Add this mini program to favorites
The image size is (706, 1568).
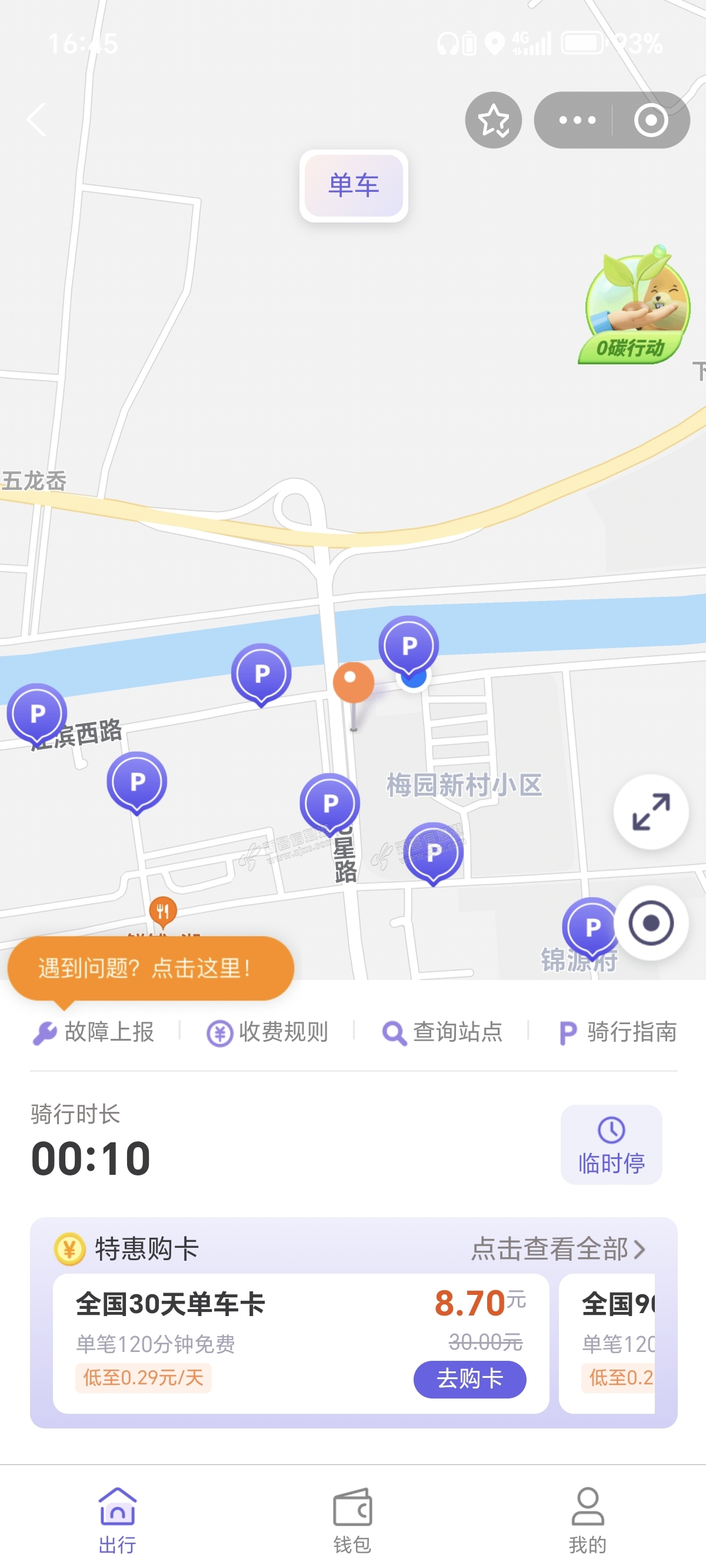tap(493, 120)
